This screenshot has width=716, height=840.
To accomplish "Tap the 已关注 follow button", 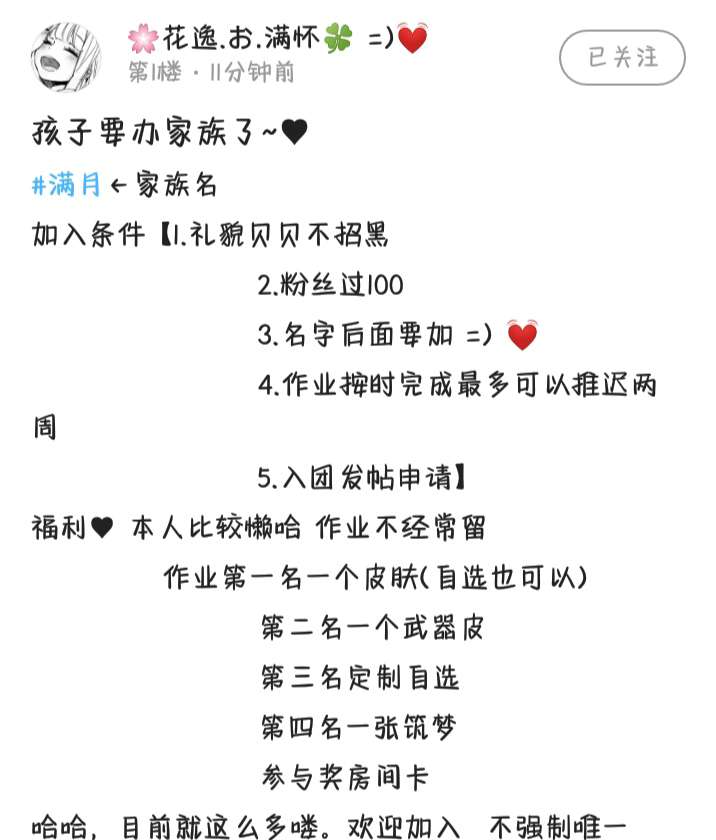I will pyautogui.click(x=622, y=57).
